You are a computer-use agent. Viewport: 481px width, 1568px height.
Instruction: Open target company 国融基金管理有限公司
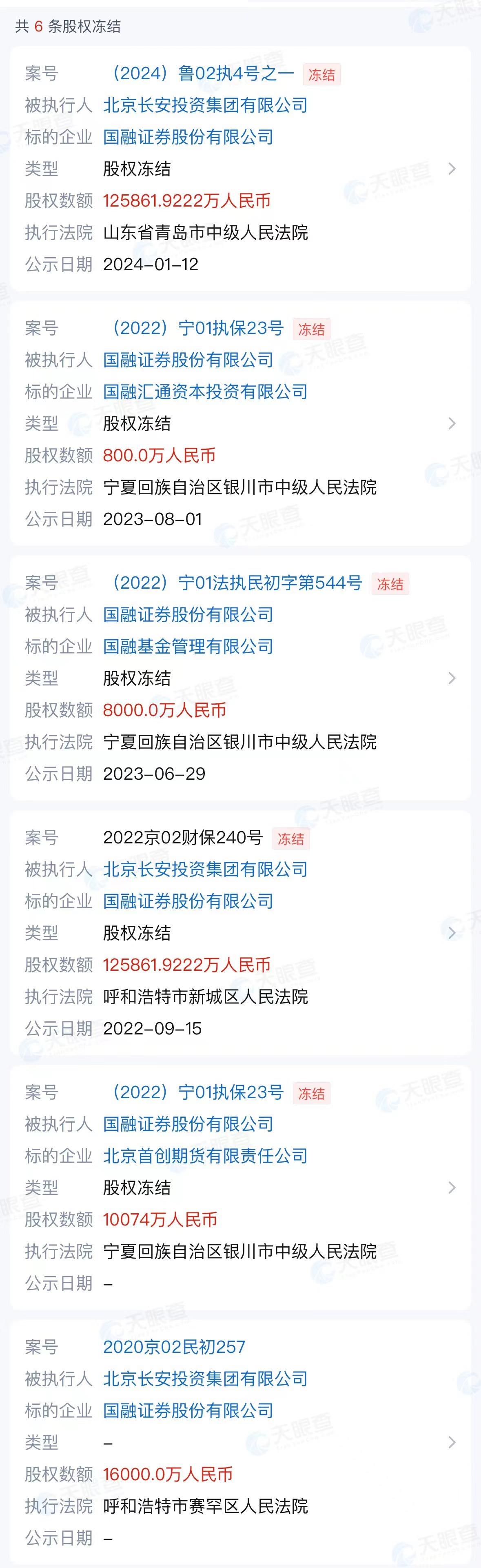(188, 647)
